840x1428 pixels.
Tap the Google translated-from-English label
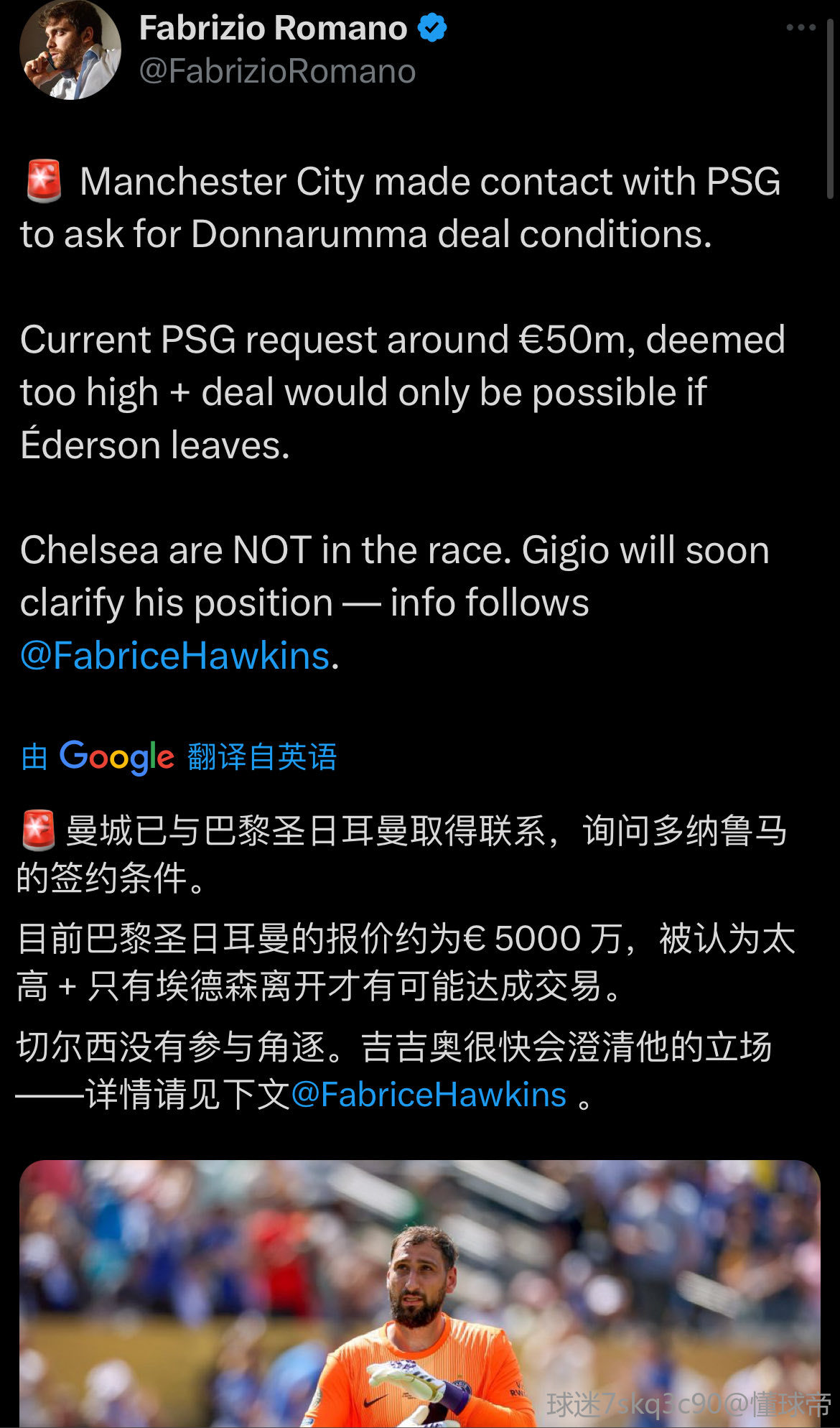179,756
